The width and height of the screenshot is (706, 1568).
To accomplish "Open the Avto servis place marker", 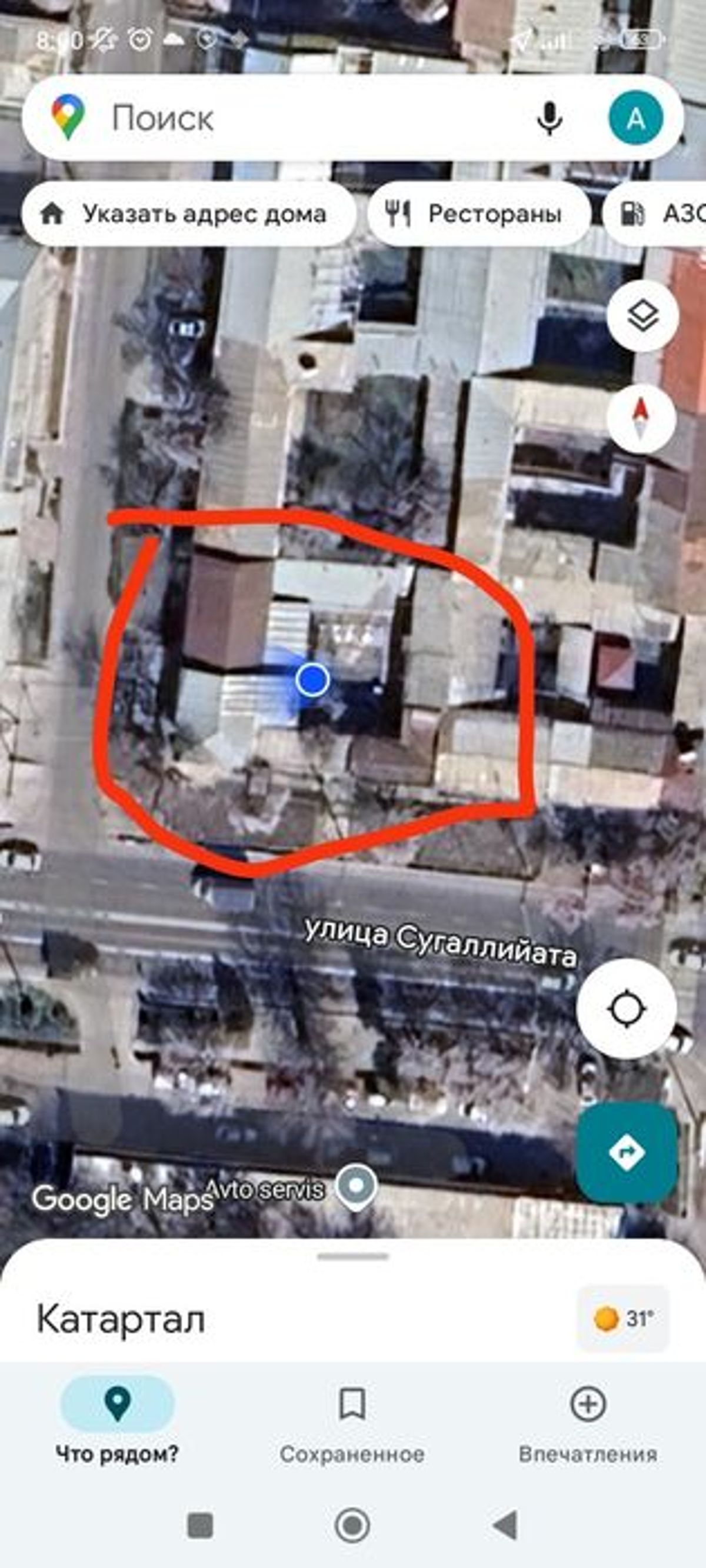I will (x=358, y=1186).
